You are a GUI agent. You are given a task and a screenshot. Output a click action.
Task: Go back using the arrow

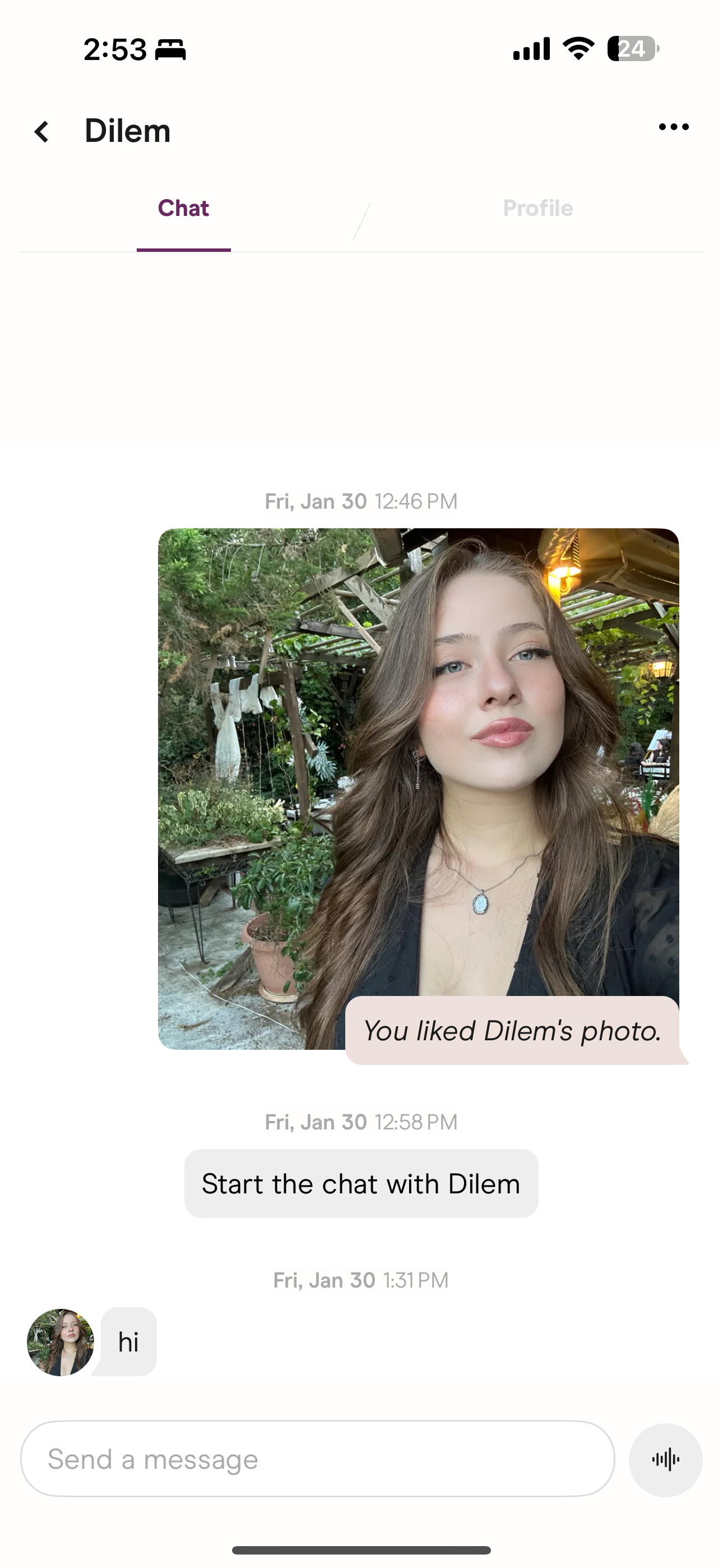41,131
